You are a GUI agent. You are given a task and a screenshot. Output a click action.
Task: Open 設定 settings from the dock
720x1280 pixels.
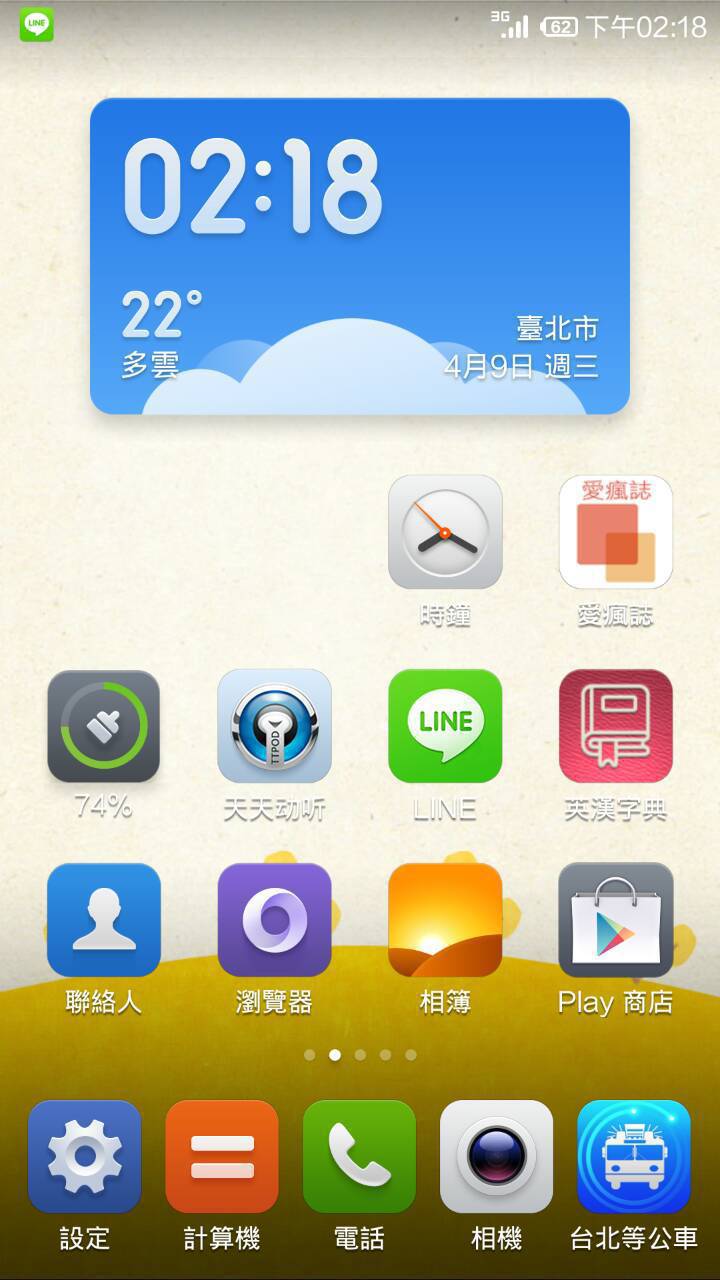(x=85, y=1157)
